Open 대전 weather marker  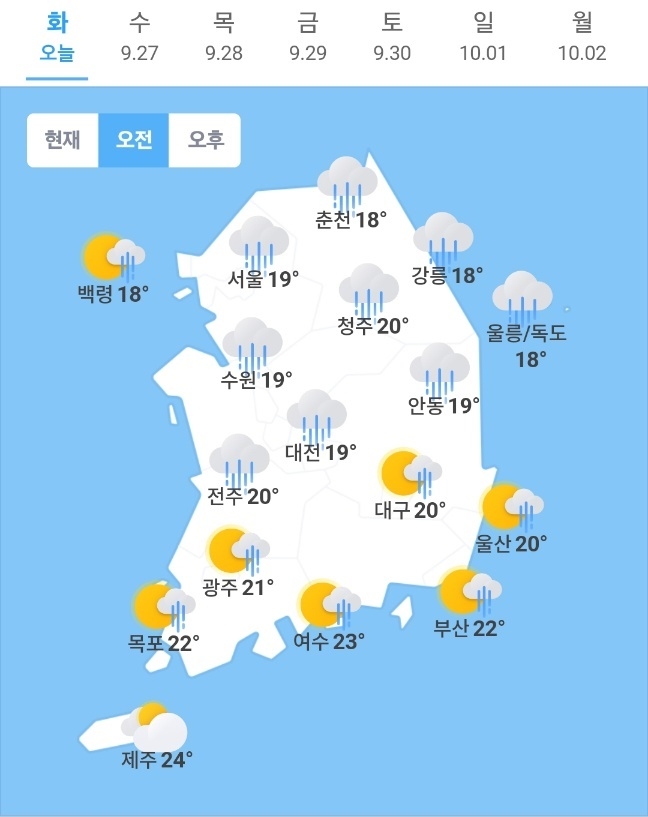tap(319, 429)
